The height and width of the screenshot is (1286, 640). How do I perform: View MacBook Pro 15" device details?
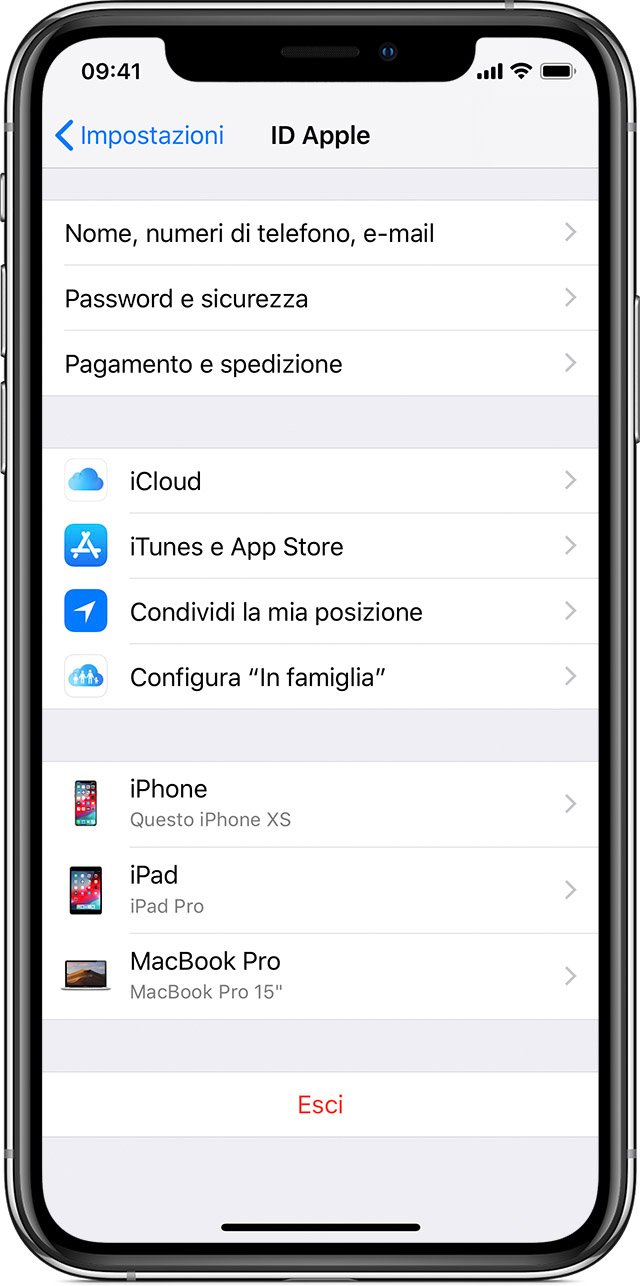click(320, 976)
